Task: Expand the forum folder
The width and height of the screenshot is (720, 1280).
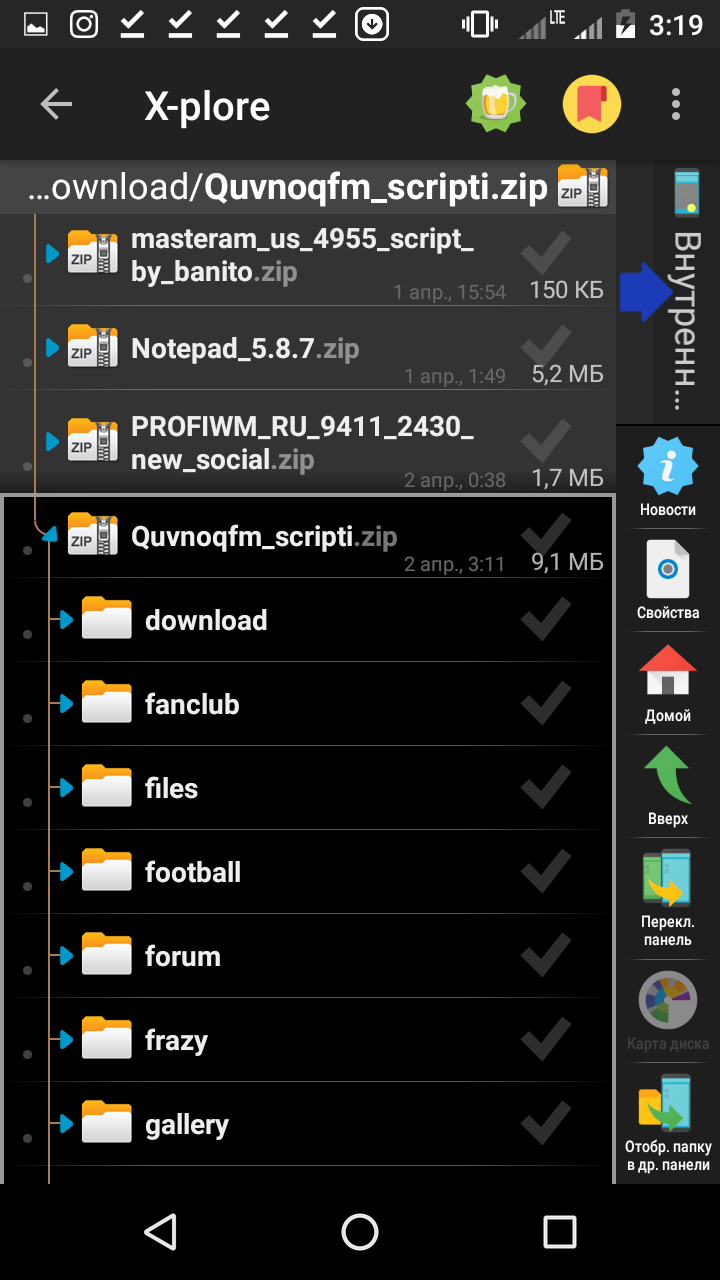Action: (x=64, y=956)
